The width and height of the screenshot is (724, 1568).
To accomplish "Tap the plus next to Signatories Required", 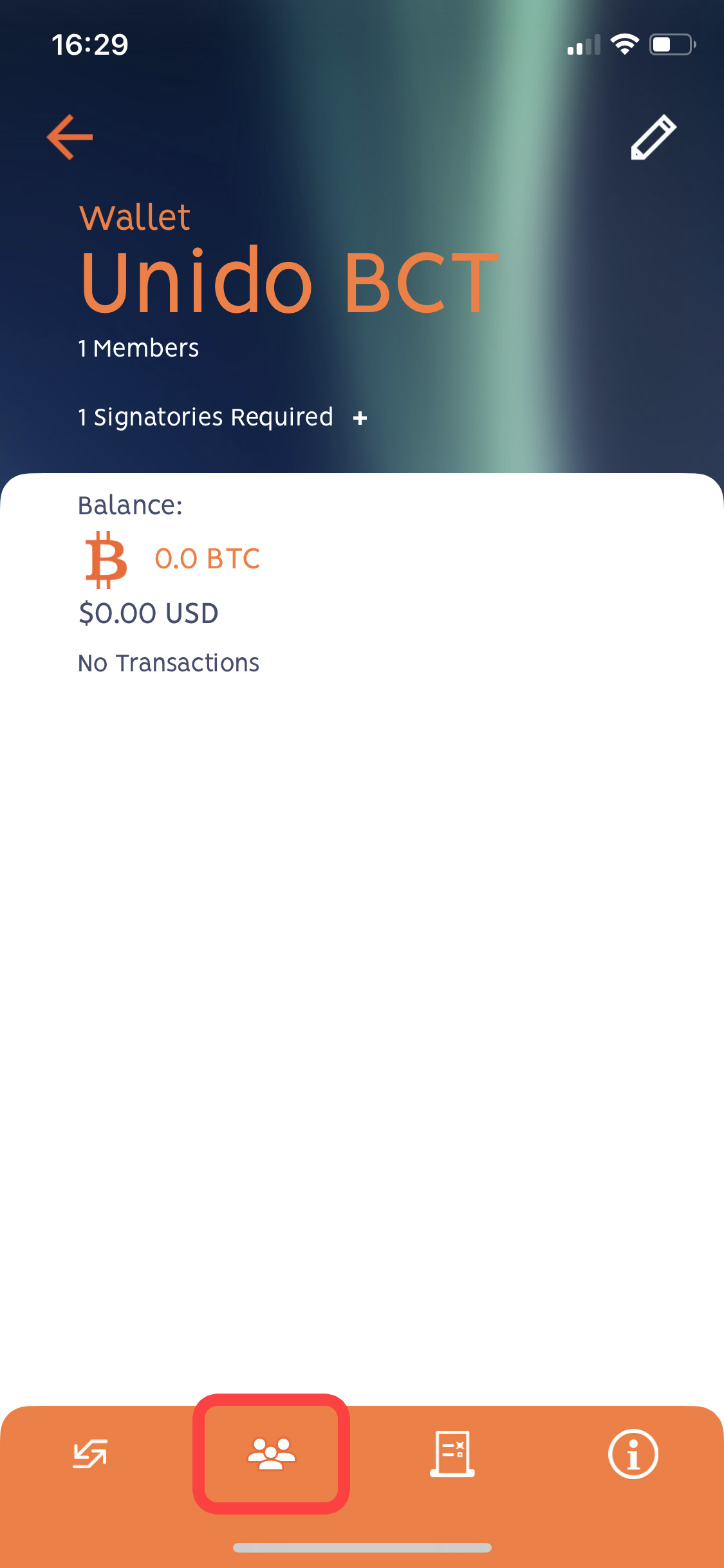I will click(x=360, y=418).
